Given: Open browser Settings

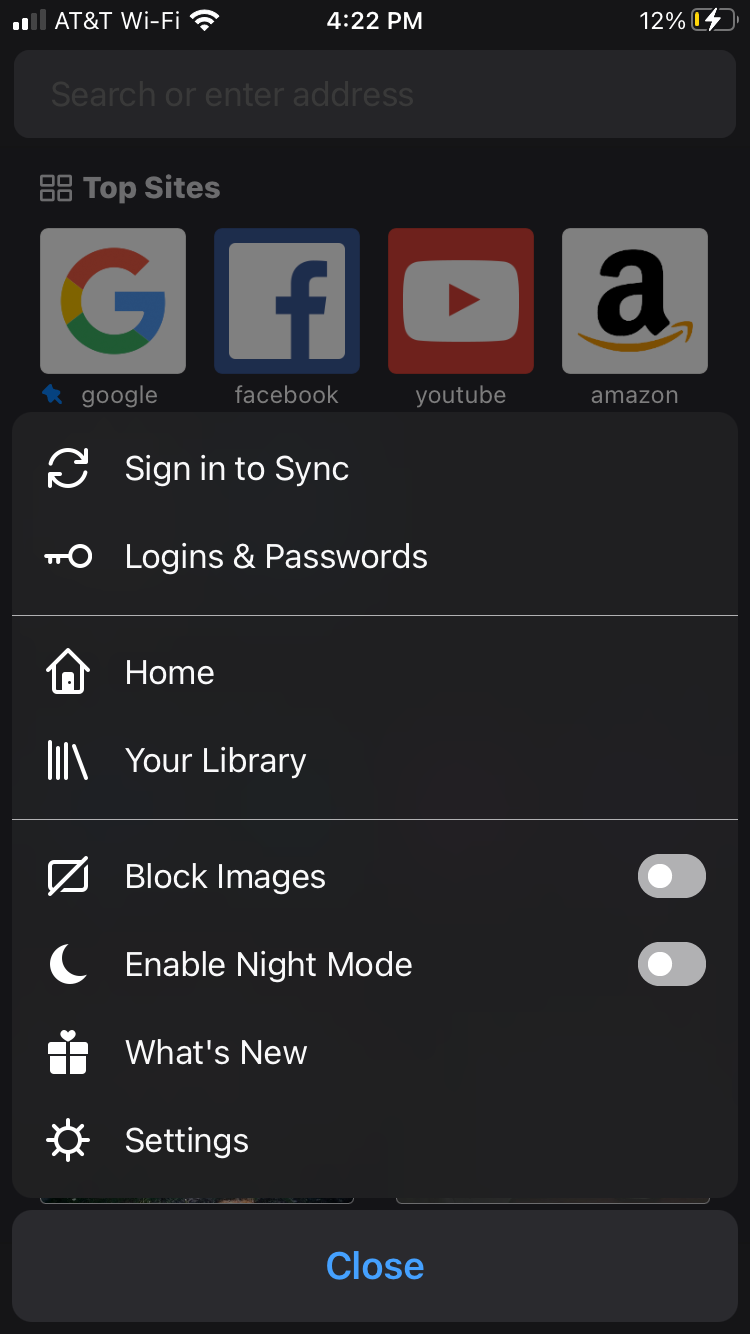Looking at the screenshot, I should point(186,1141).
